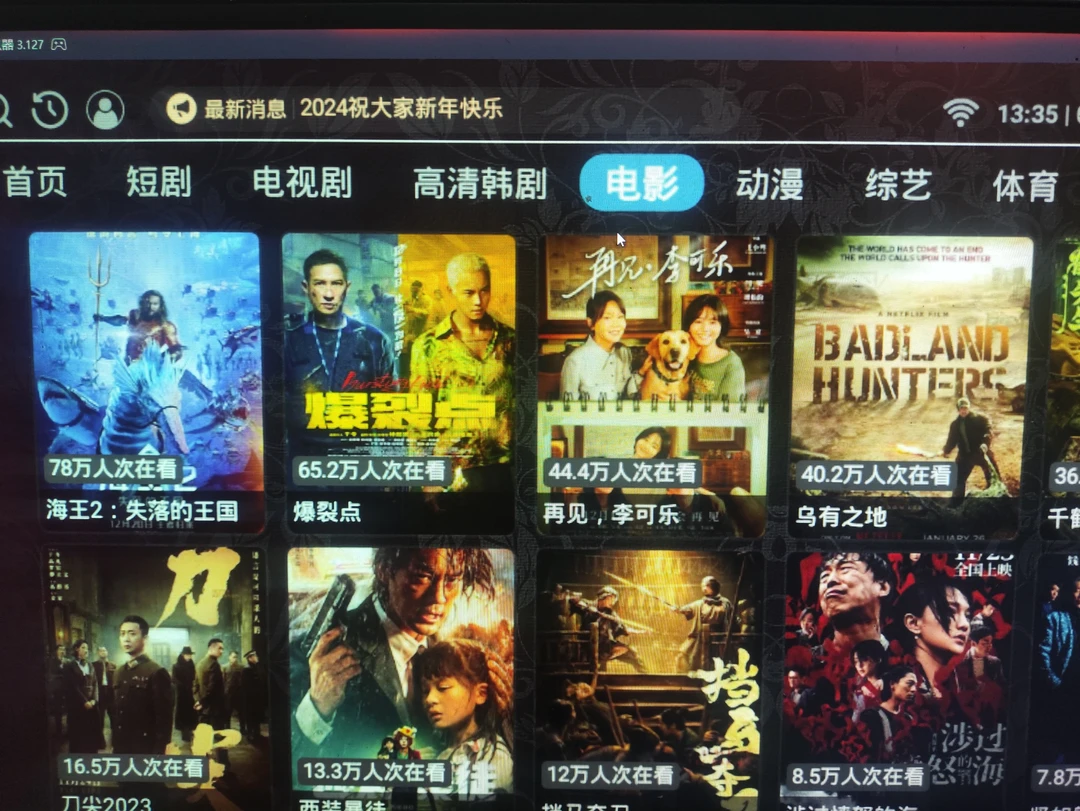Open the 乌有之地 Badland Hunters card
This screenshot has height=811, width=1080.
(x=910, y=388)
